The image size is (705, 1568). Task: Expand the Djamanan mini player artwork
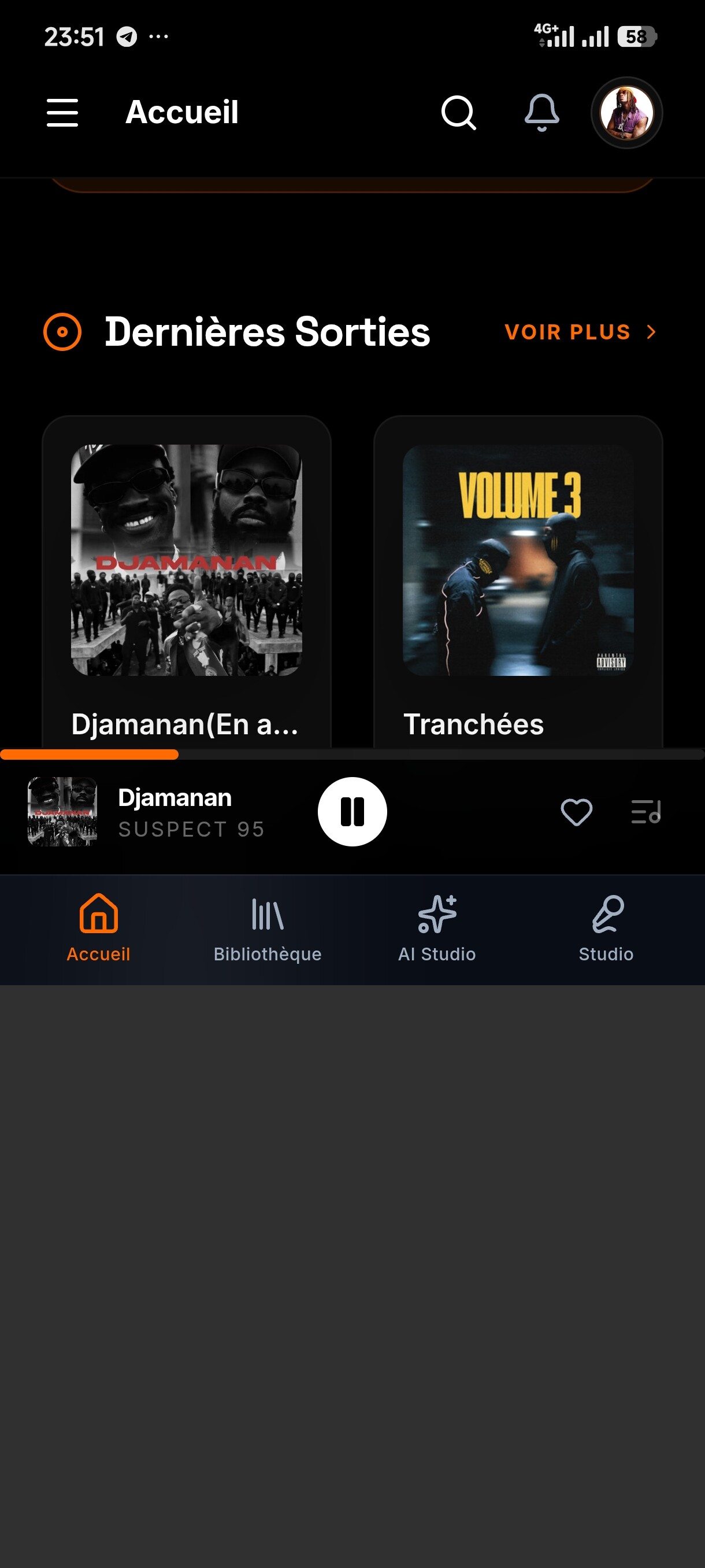point(62,811)
